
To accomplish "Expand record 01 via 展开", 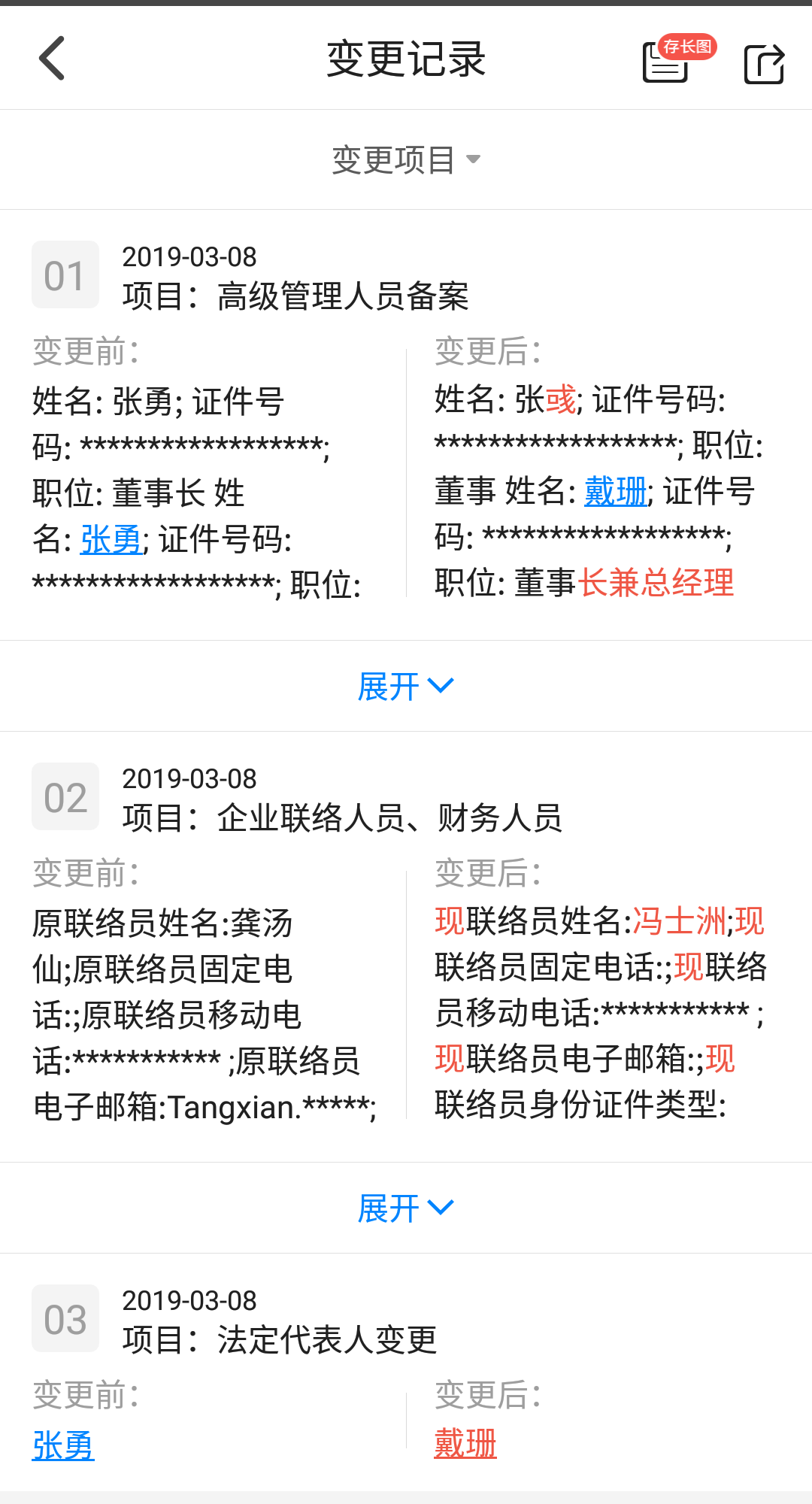I will click(406, 685).
